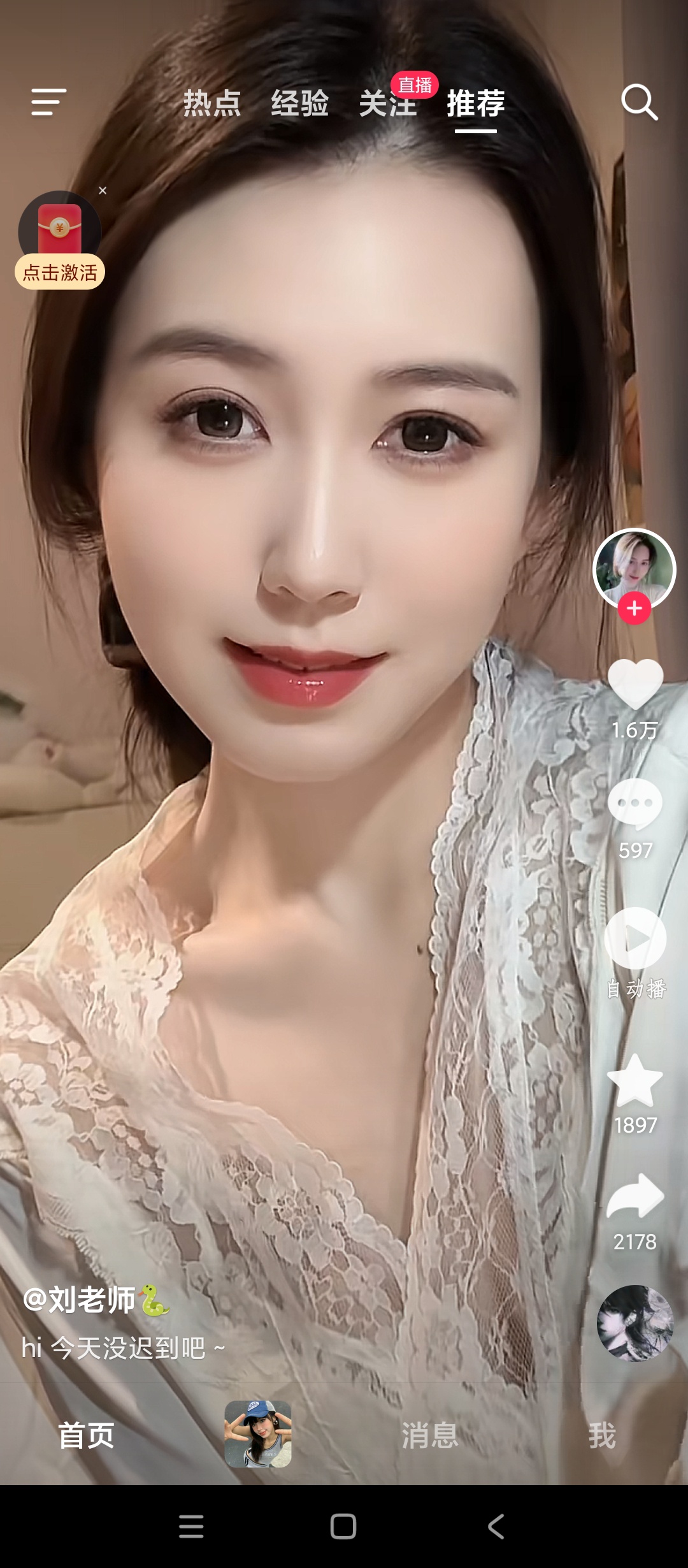Viewport: 688px width, 1568px height.
Task: Tap the system back button
Action: tap(496, 1527)
